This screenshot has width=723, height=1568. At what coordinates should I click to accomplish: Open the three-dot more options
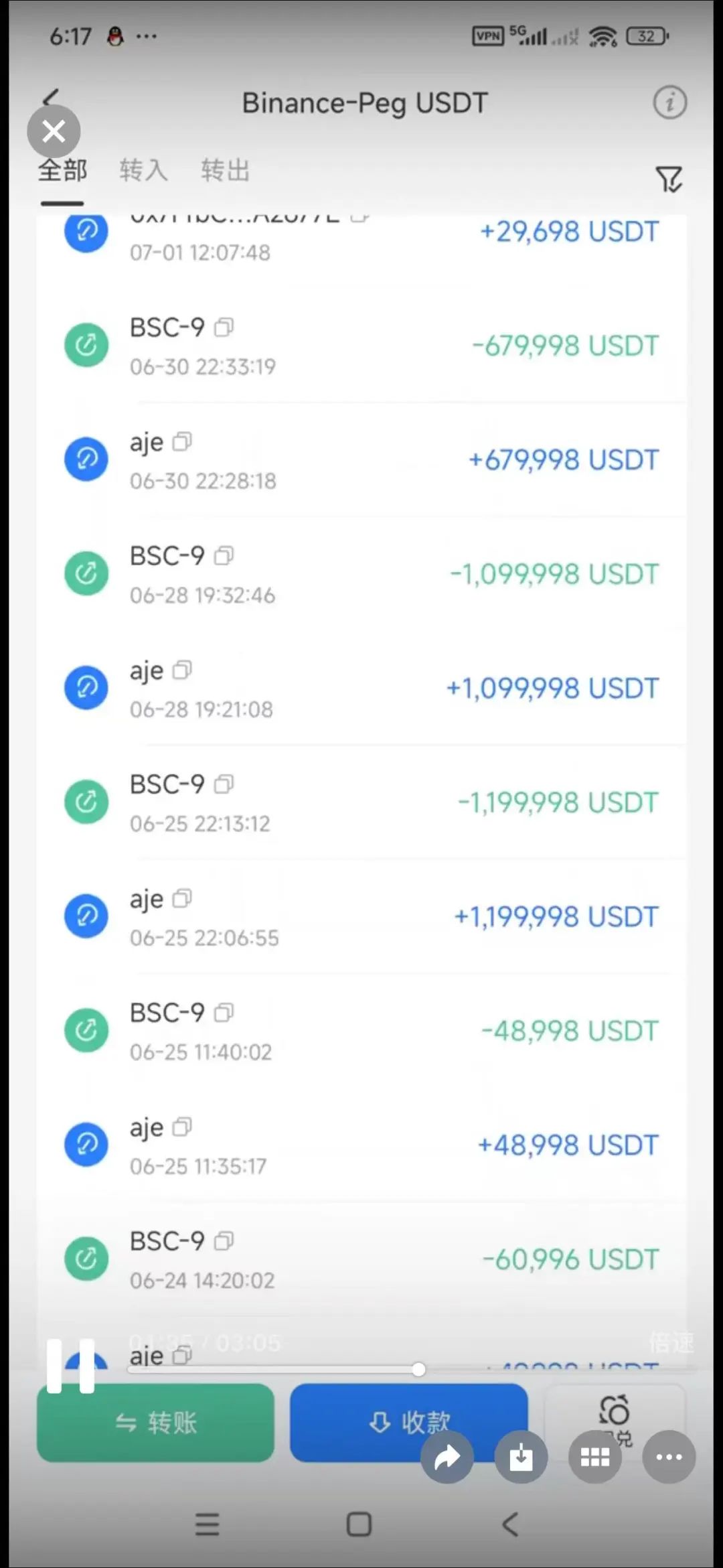669,1457
